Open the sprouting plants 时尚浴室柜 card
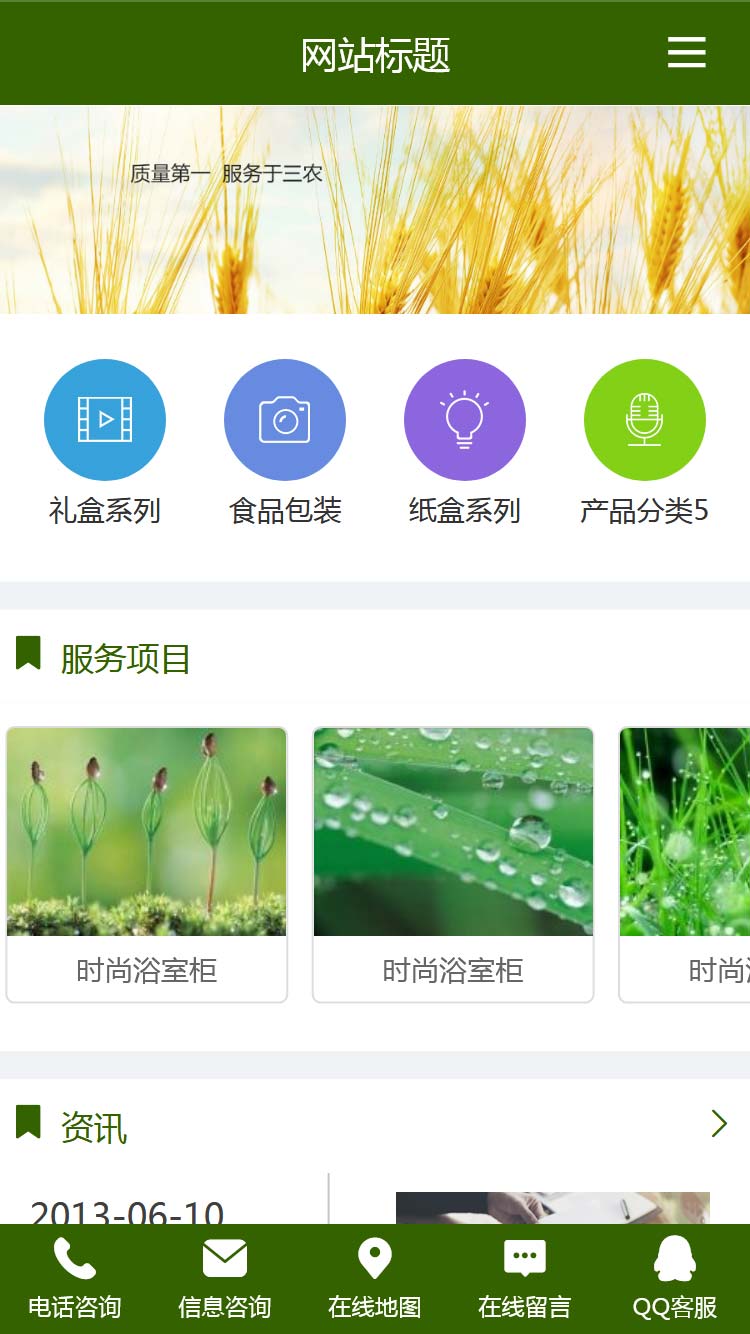The height and width of the screenshot is (1334, 750). [x=147, y=864]
